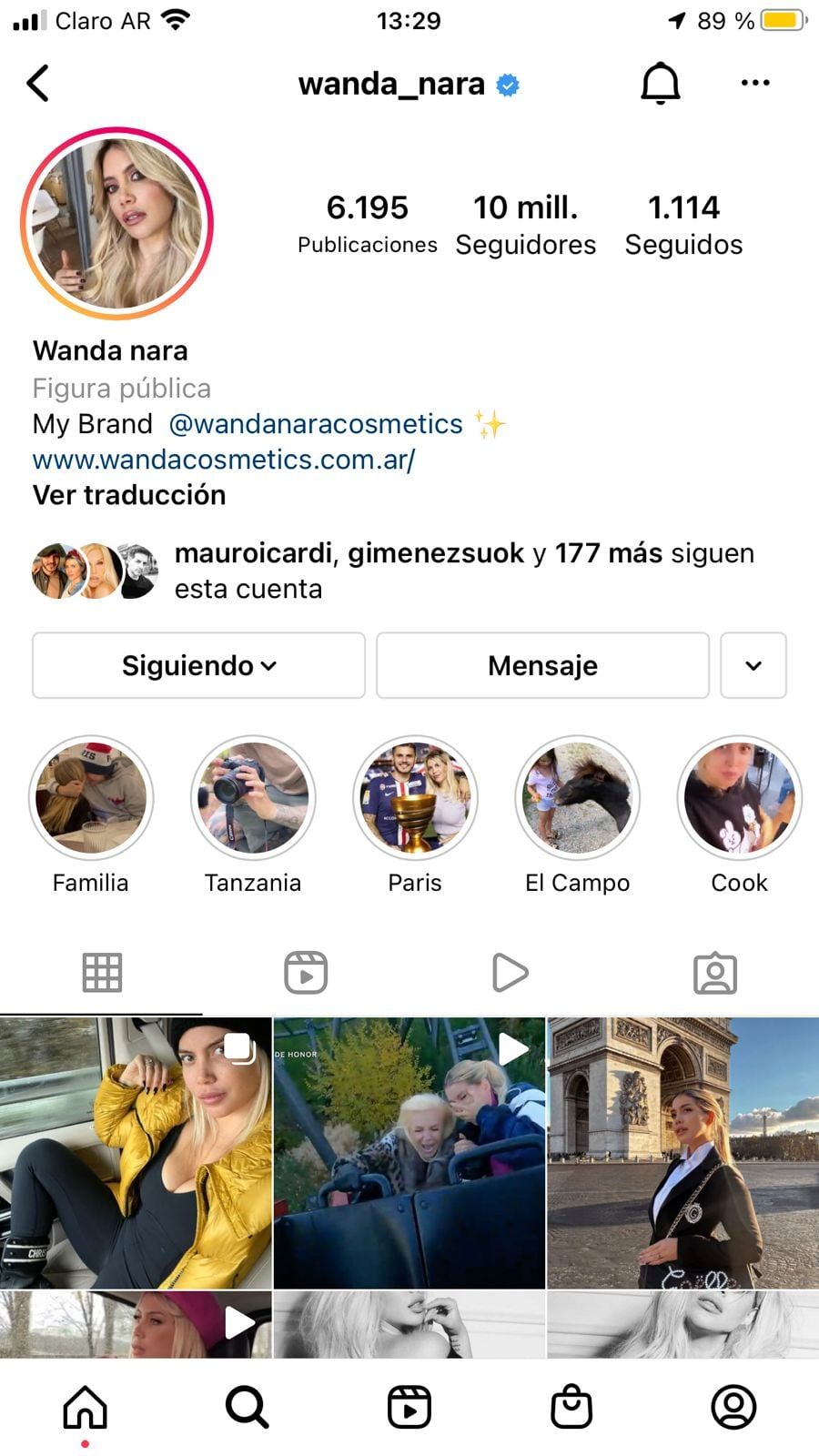Image resolution: width=819 pixels, height=1456 pixels.
Task: Open the Reels creation icon in bottom bar
Action: tap(409, 1405)
